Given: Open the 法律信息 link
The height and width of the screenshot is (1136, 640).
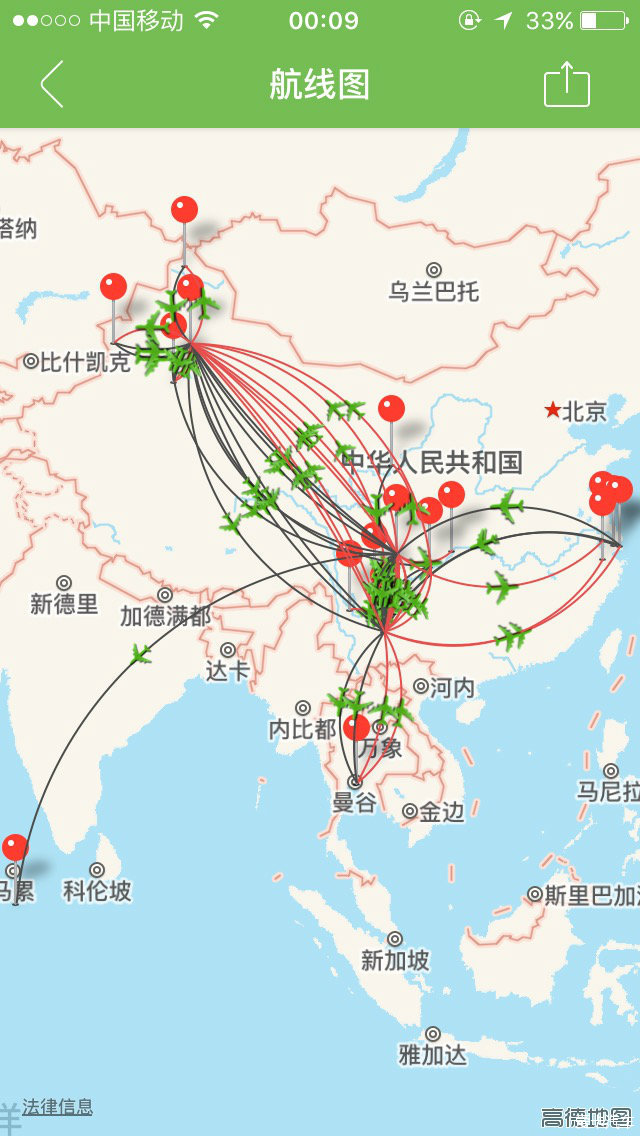Looking at the screenshot, I should pos(58,1106).
